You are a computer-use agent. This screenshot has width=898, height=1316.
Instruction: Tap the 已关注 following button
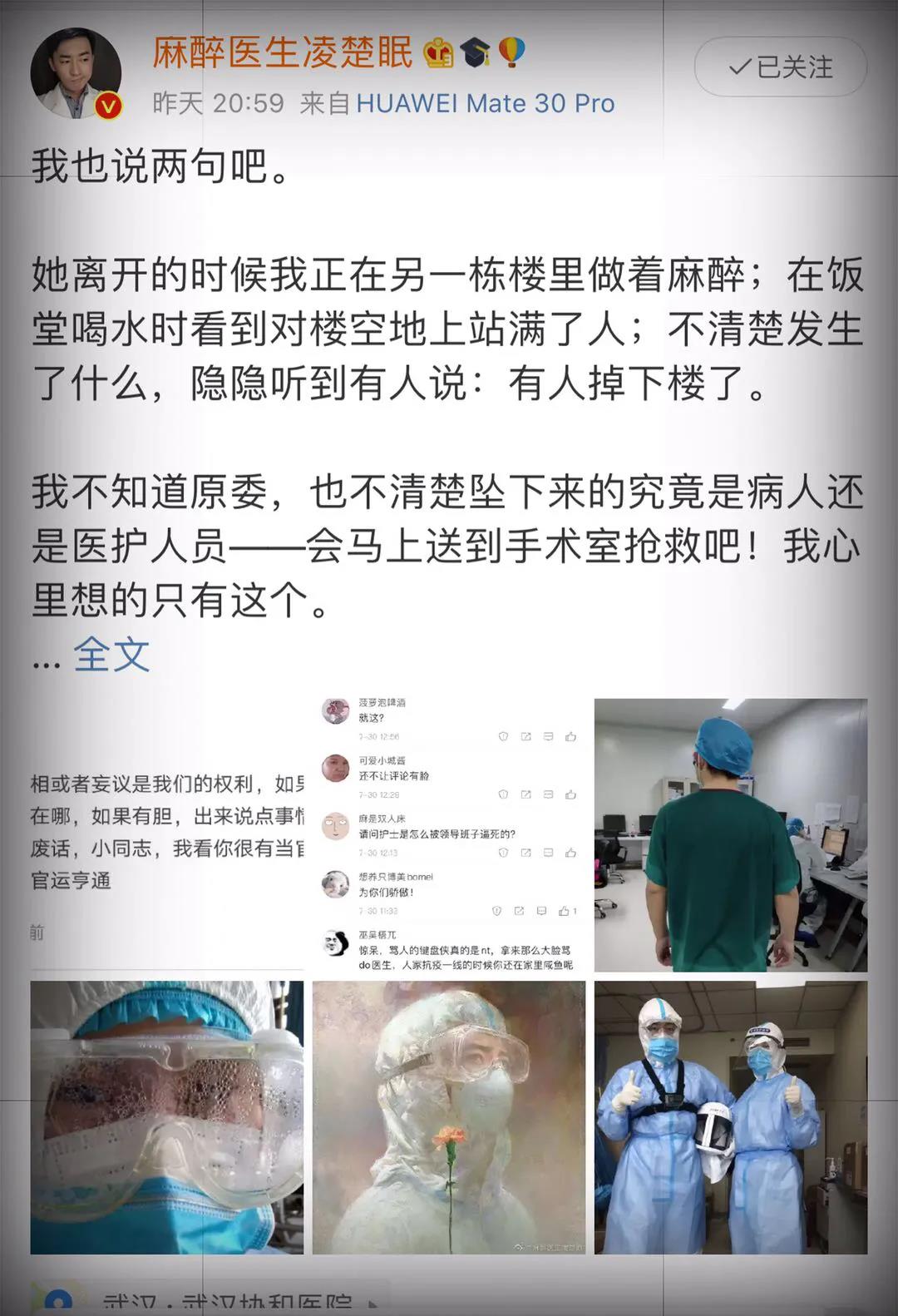click(780, 67)
